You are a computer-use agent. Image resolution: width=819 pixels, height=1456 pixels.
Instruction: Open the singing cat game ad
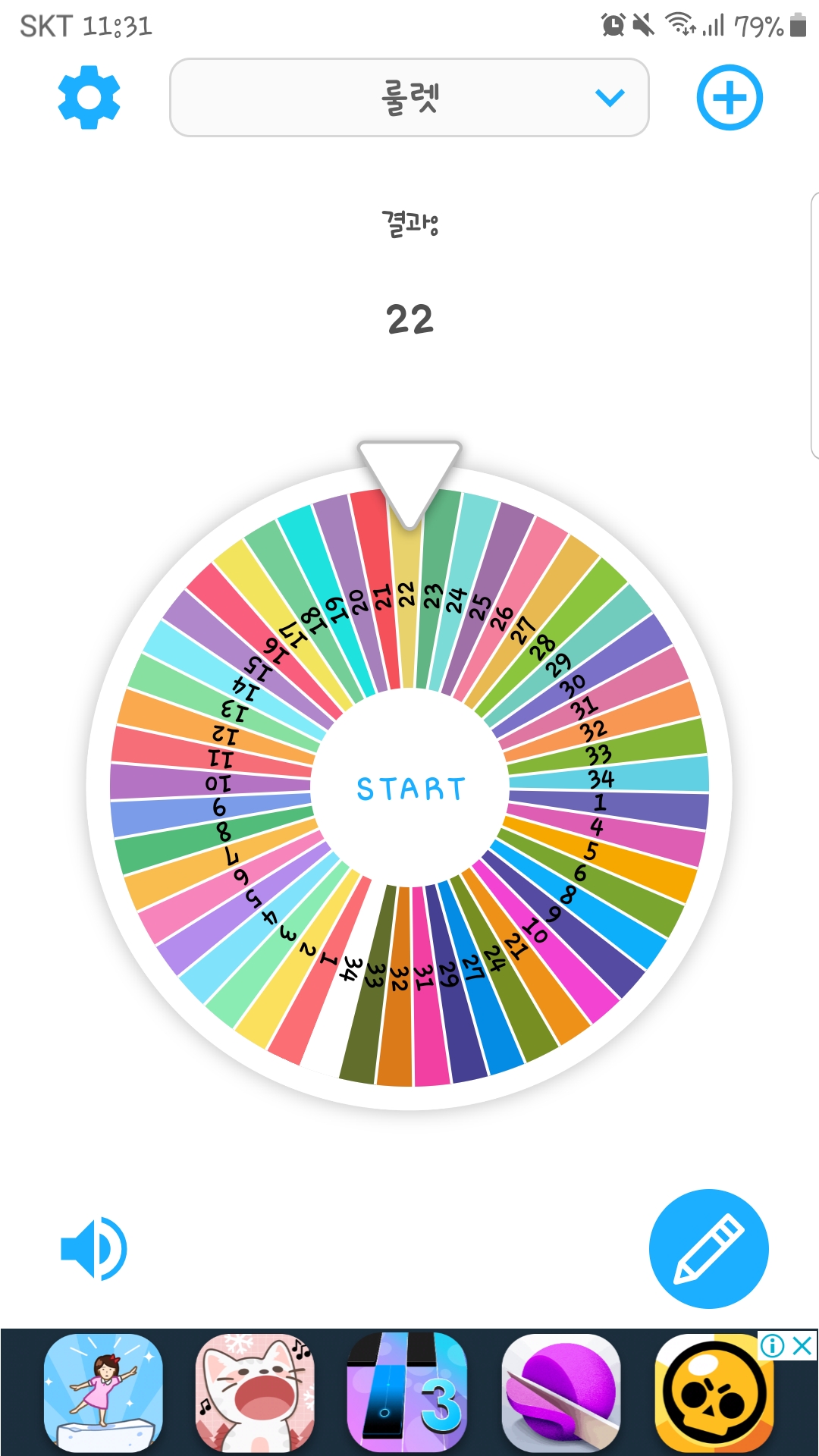[255, 1392]
